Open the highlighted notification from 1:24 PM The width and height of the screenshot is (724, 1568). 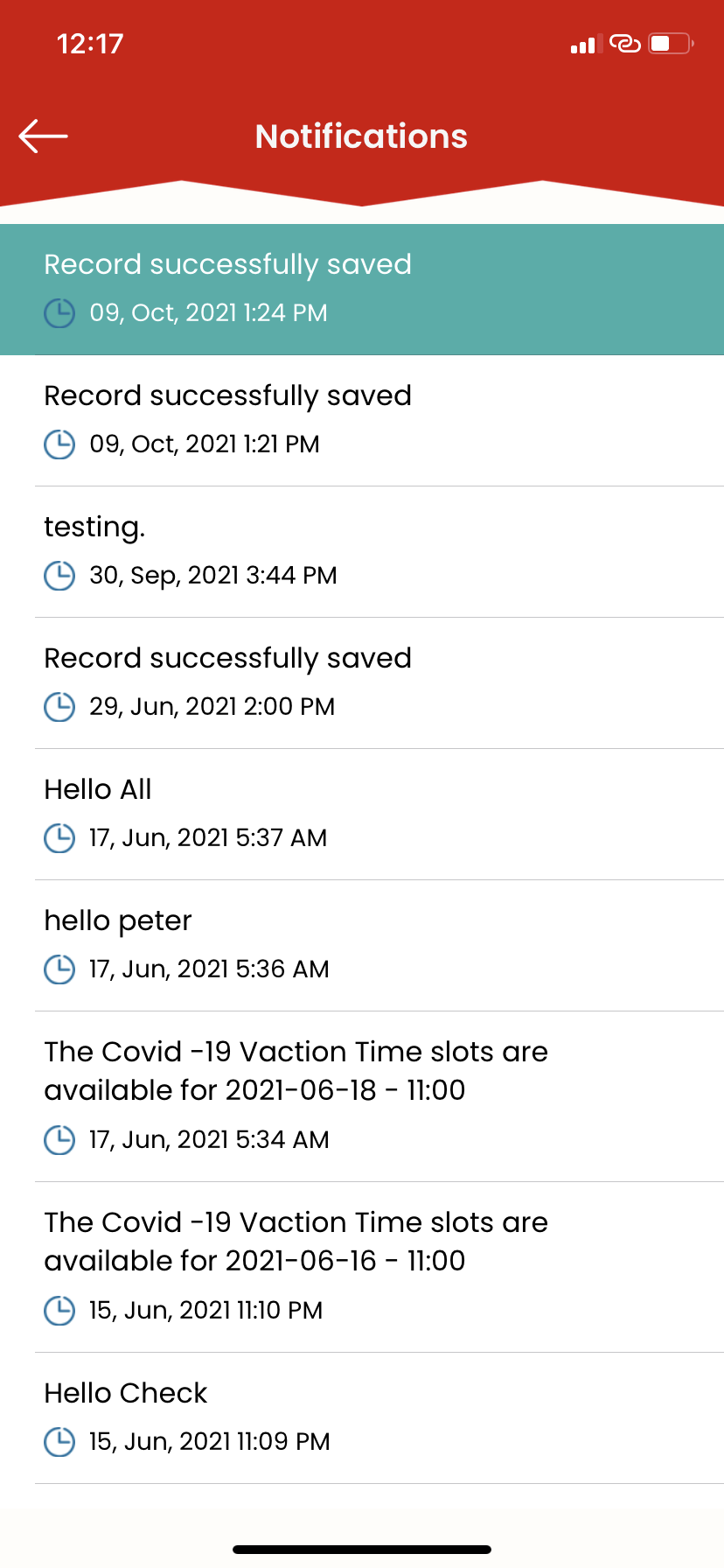tap(362, 290)
